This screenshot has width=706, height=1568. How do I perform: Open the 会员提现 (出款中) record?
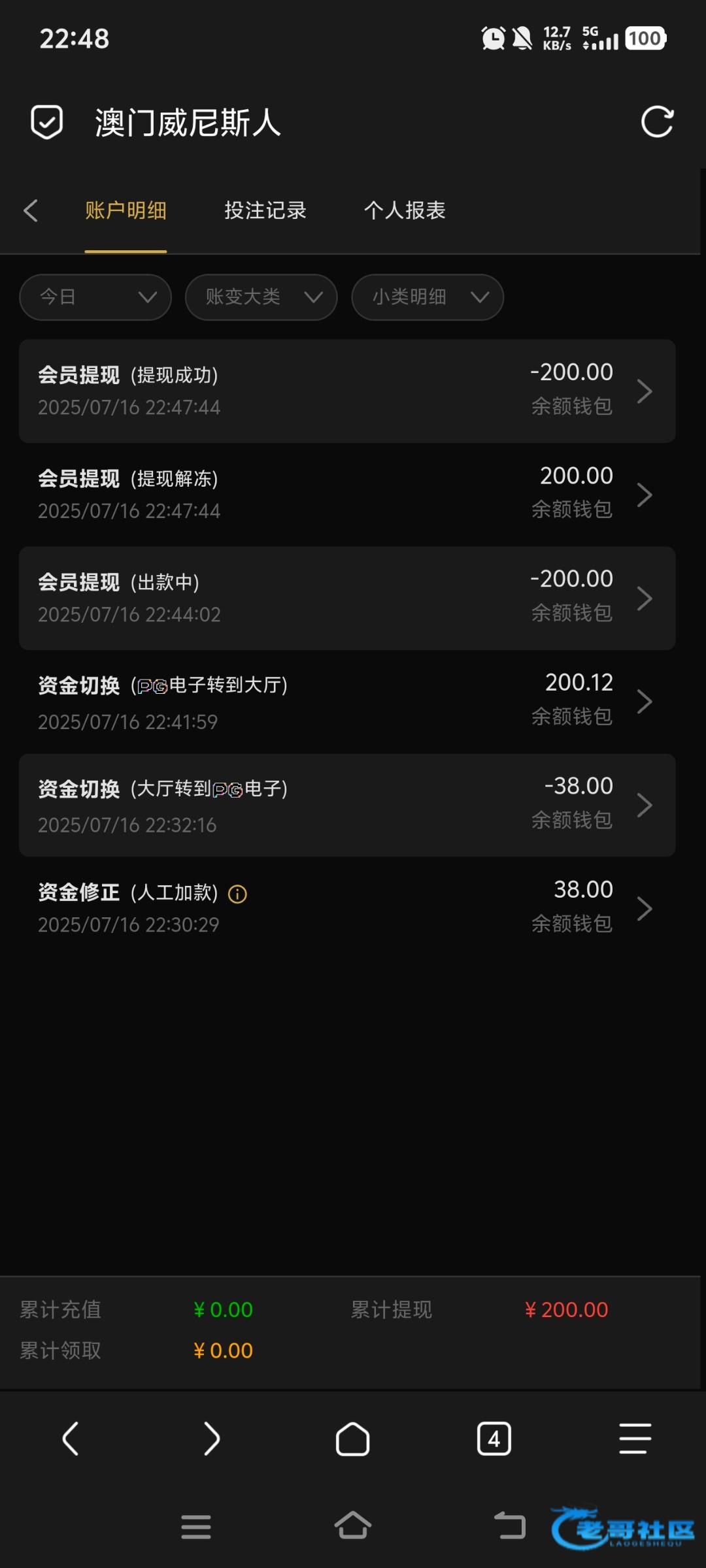[x=347, y=598]
